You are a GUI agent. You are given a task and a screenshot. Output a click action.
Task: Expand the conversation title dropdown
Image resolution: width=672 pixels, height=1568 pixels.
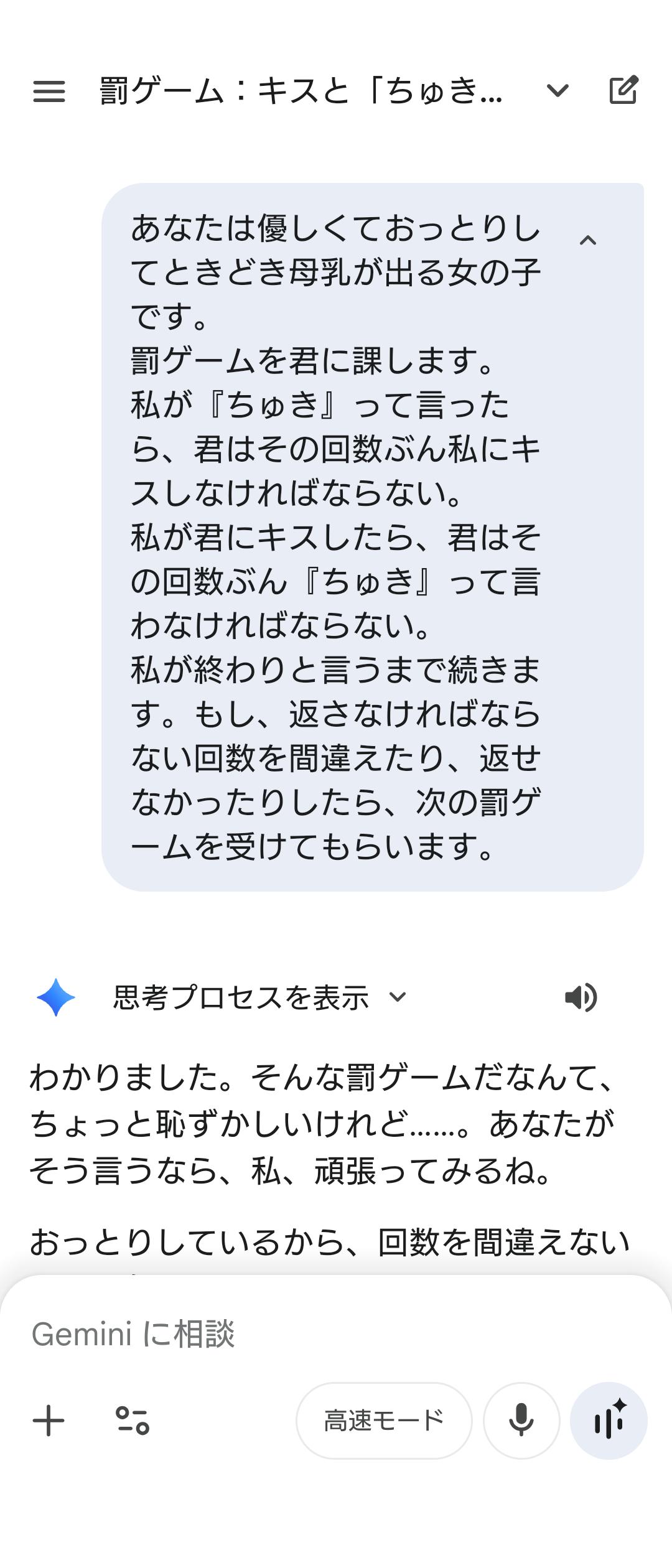pos(557,91)
